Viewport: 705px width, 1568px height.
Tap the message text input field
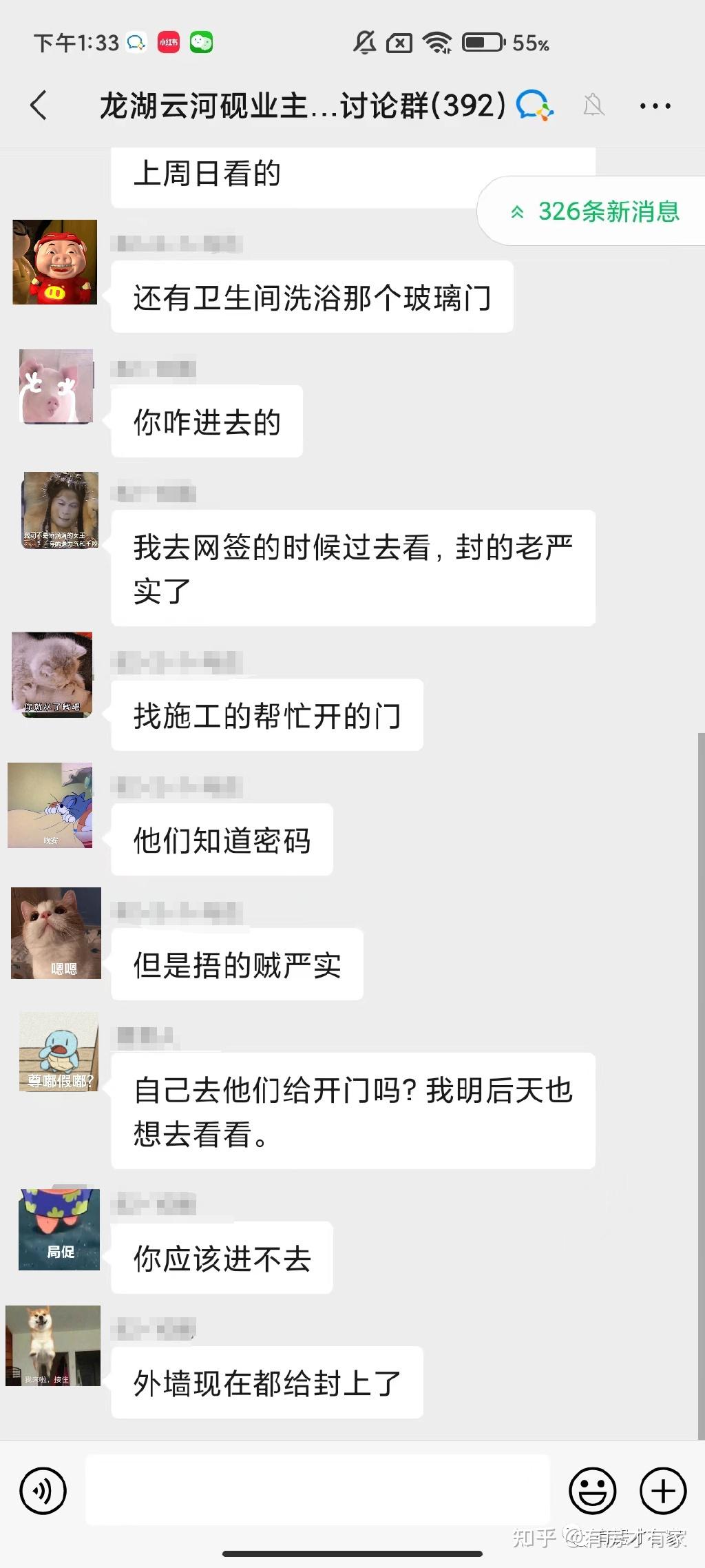coord(317,1490)
